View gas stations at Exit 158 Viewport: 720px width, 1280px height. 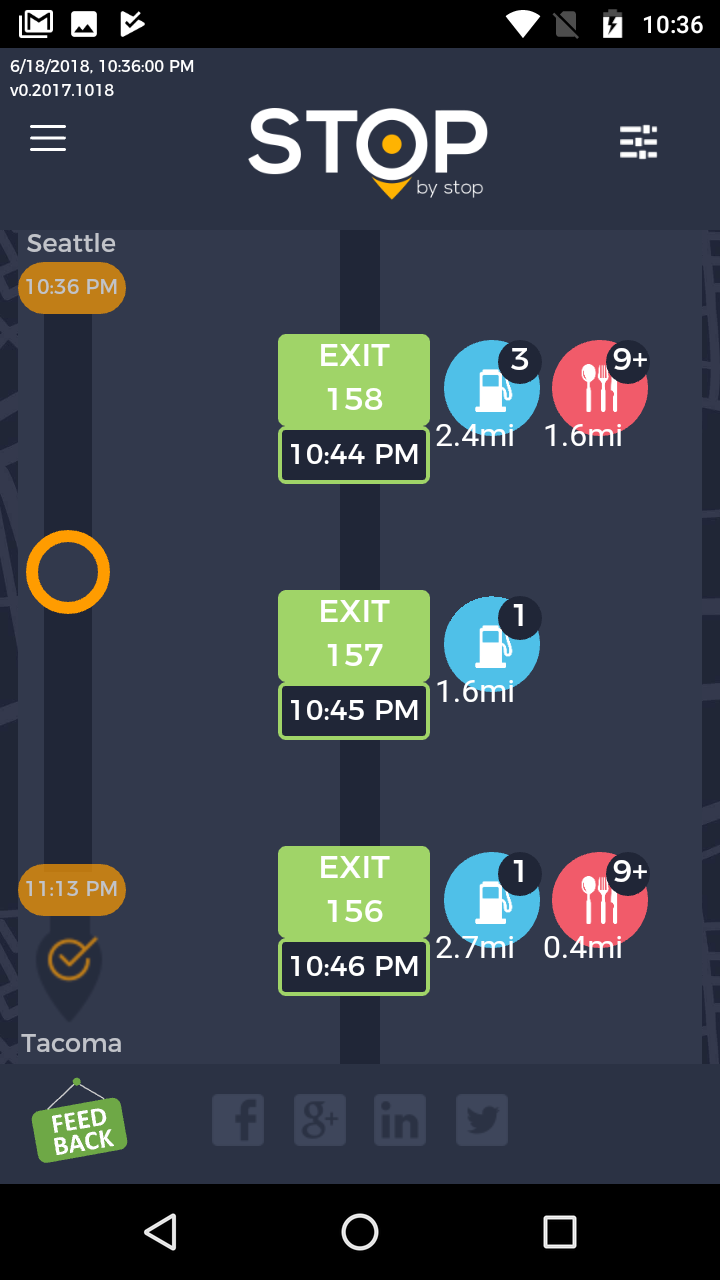[x=491, y=388]
